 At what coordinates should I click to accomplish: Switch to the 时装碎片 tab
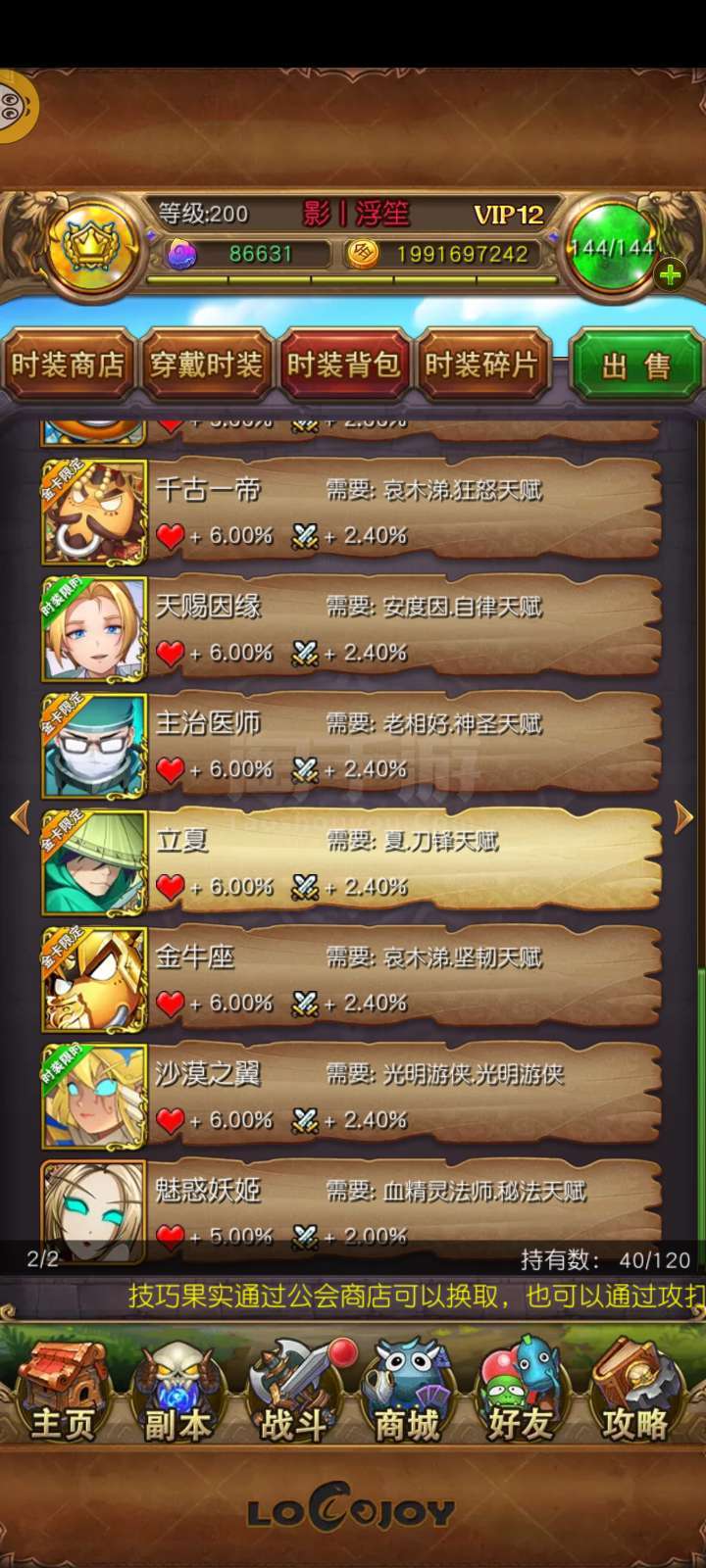481,365
